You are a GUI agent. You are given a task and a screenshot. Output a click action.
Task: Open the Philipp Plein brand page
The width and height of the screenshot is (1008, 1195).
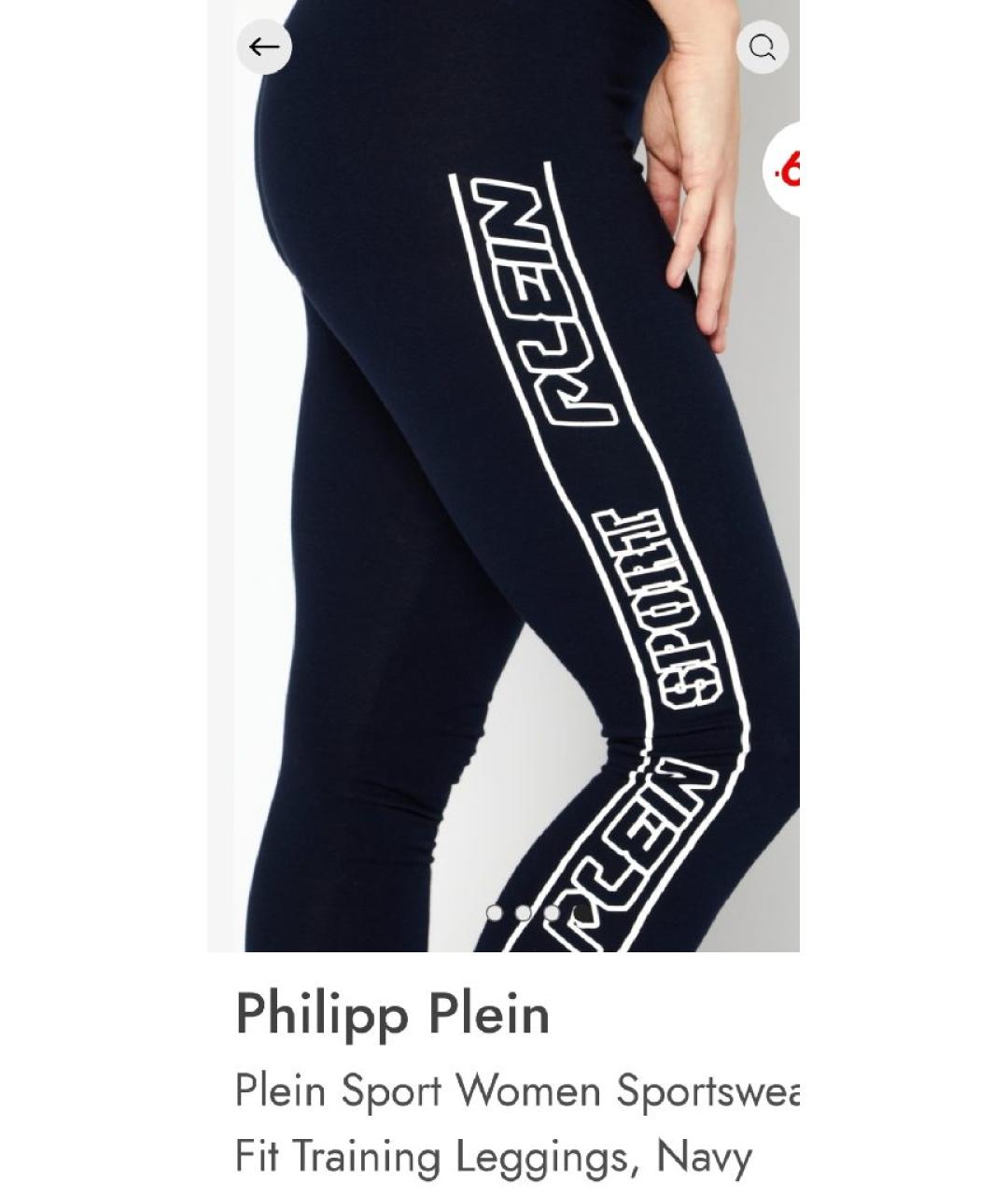(x=392, y=1016)
